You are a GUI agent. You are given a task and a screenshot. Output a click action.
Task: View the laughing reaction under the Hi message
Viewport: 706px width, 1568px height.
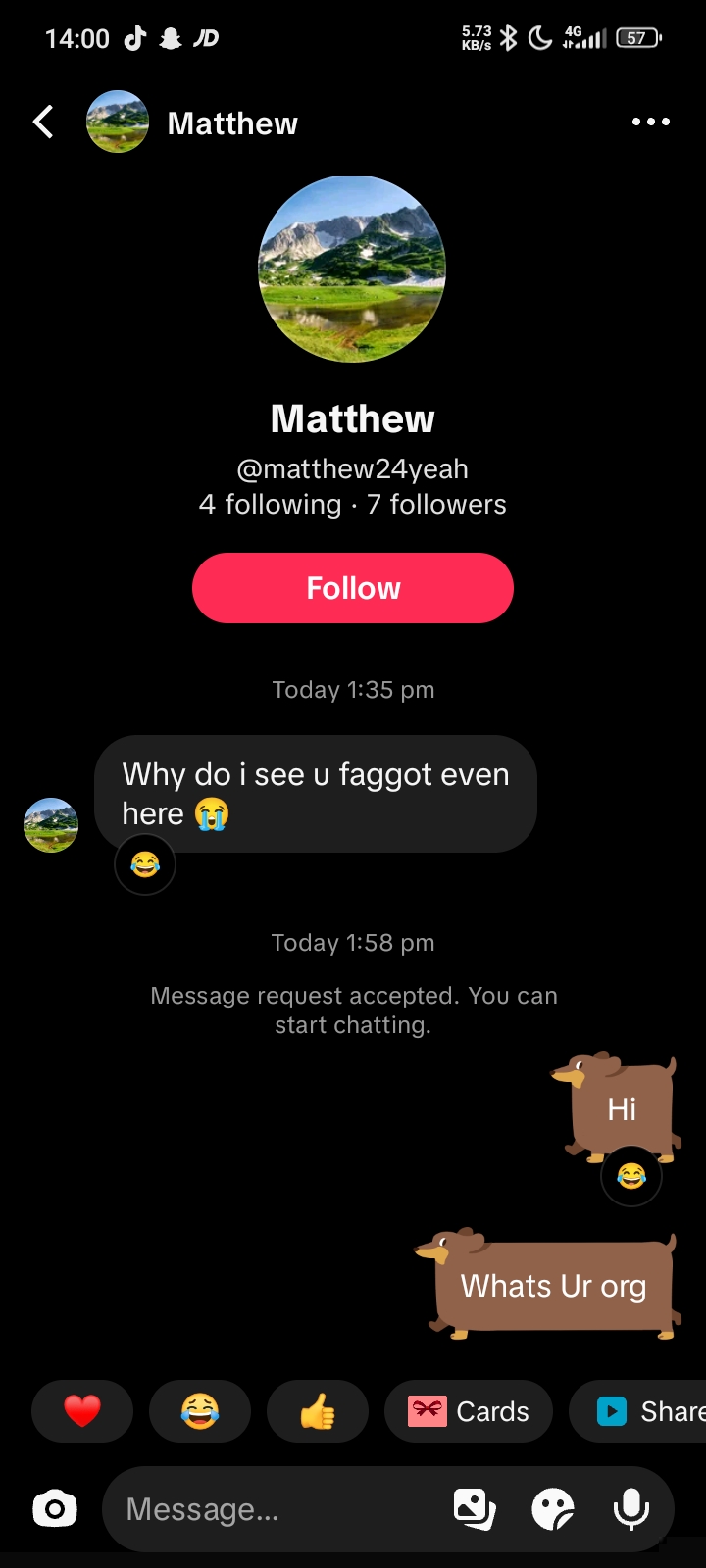tap(631, 1176)
